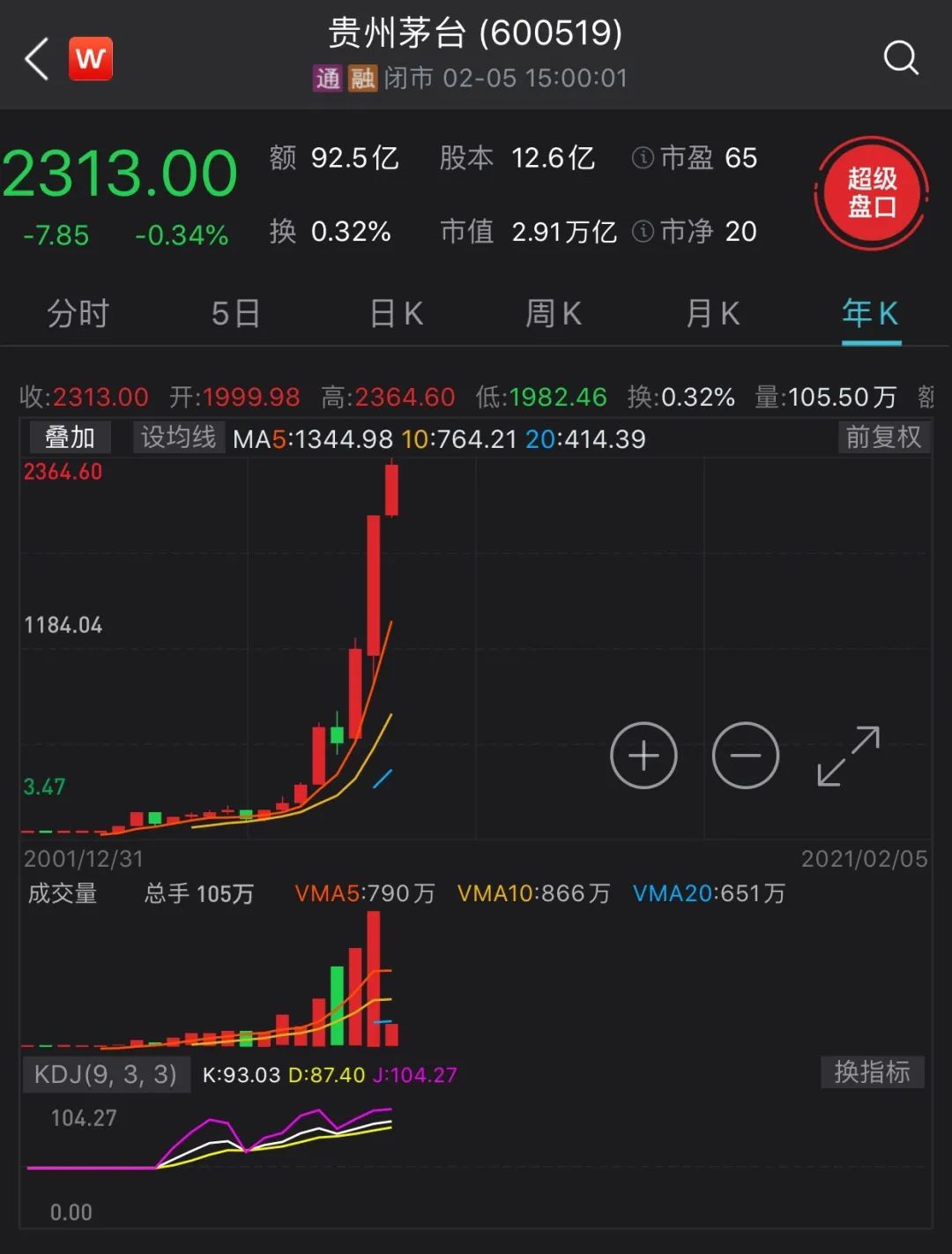Select the 周K chart tab

click(554, 313)
